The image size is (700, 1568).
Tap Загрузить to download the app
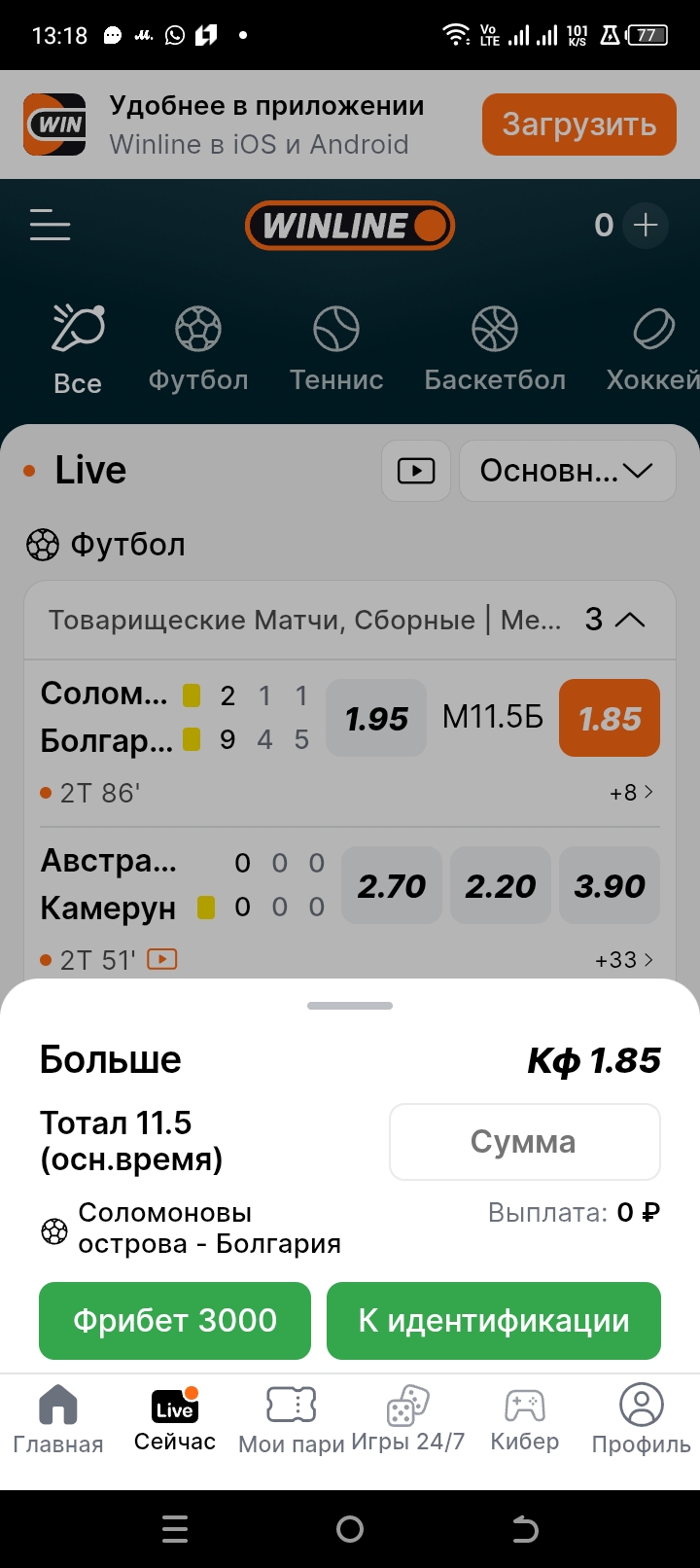click(x=578, y=125)
